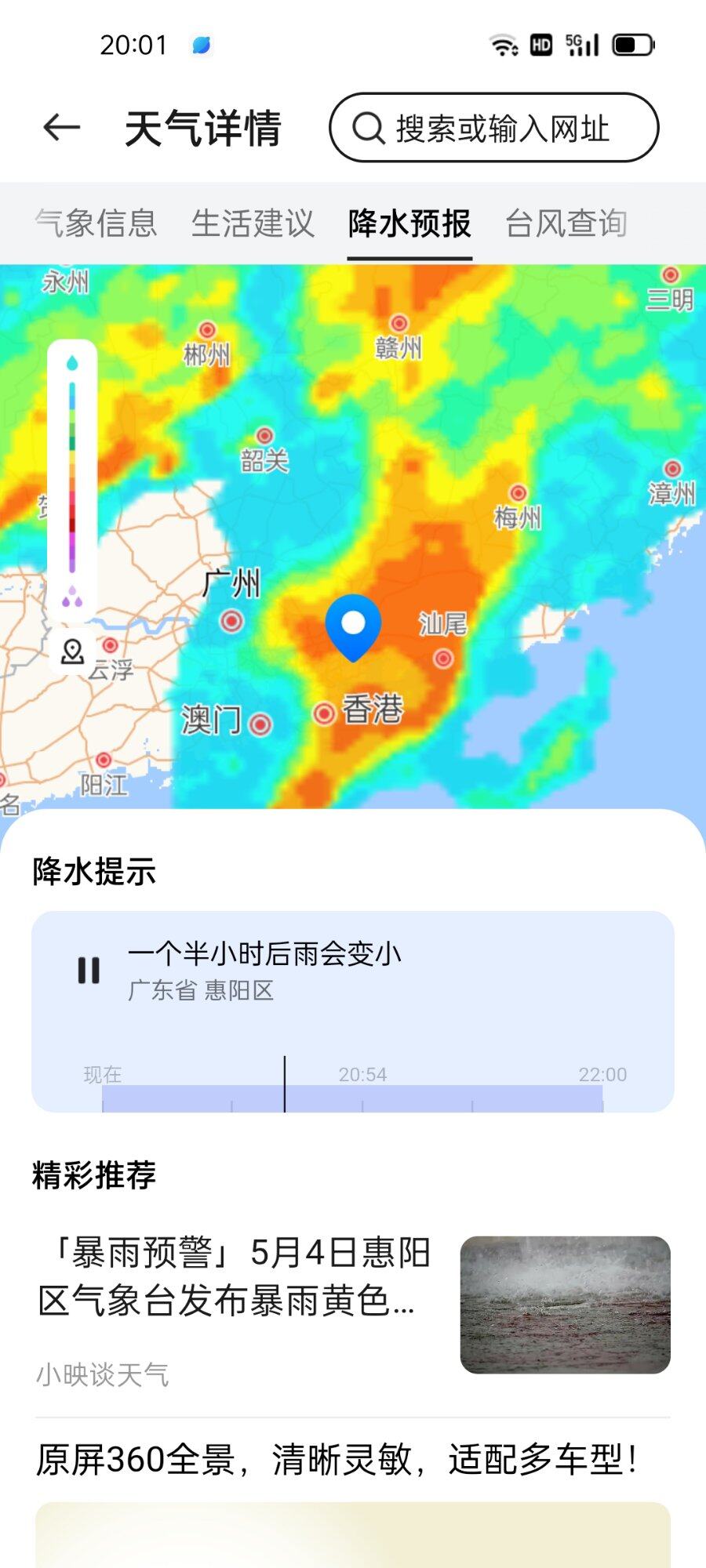Viewport: 706px width, 1568px height.
Task: Switch to the 台风查询 tab
Action: (x=566, y=223)
